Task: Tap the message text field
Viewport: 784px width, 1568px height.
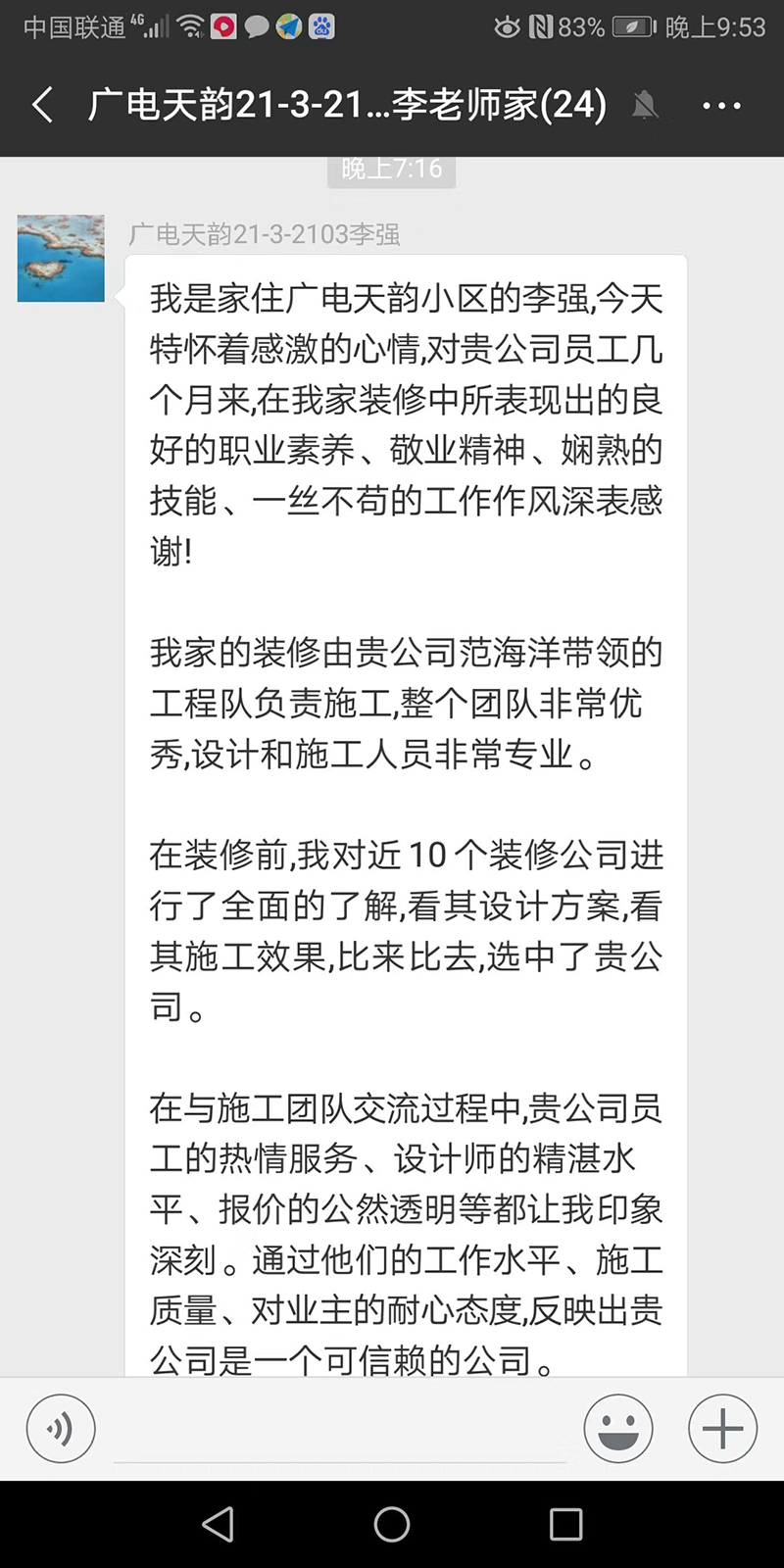Action: coord(339,1431)
